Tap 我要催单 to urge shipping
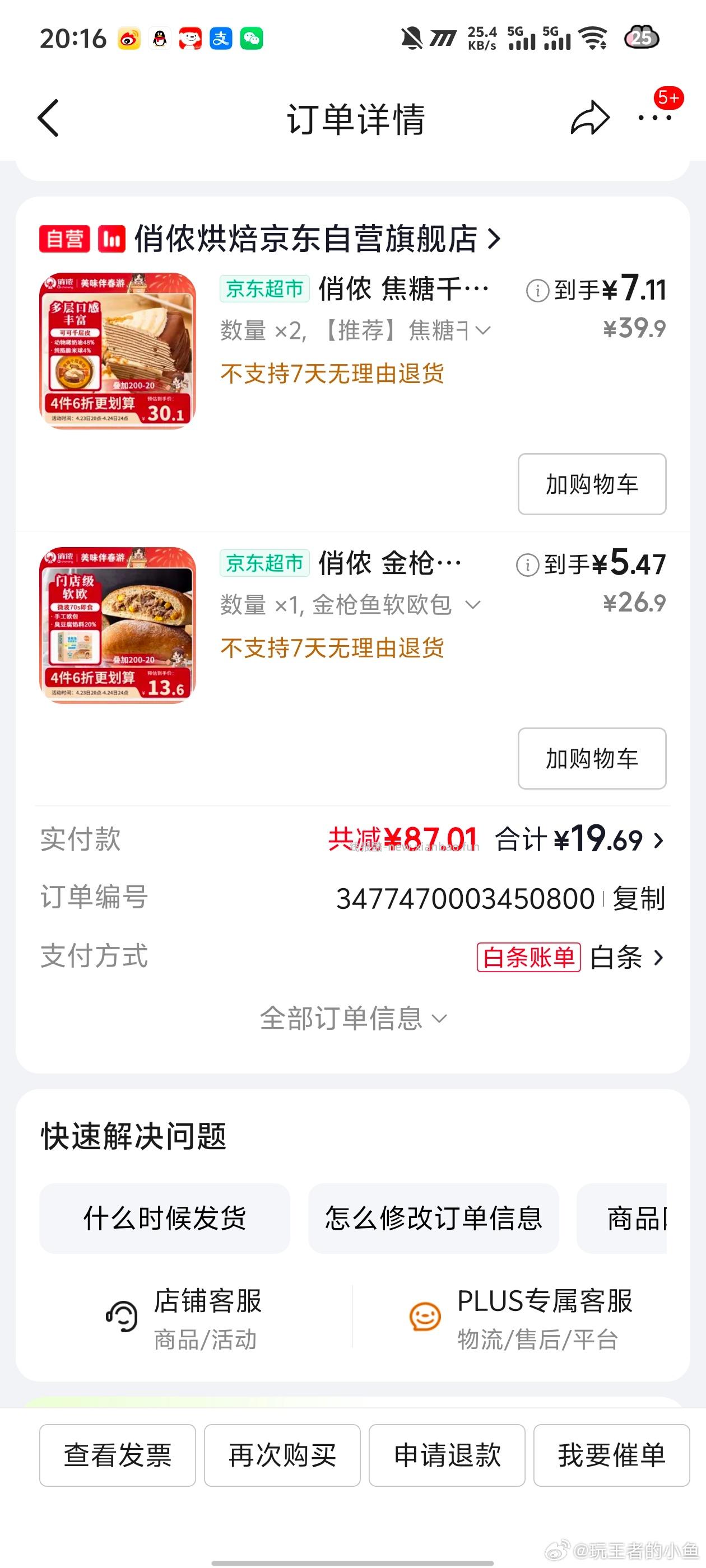Viewport: 706px width, 1568px height. pyautogui.click(x=611, y=1456)
